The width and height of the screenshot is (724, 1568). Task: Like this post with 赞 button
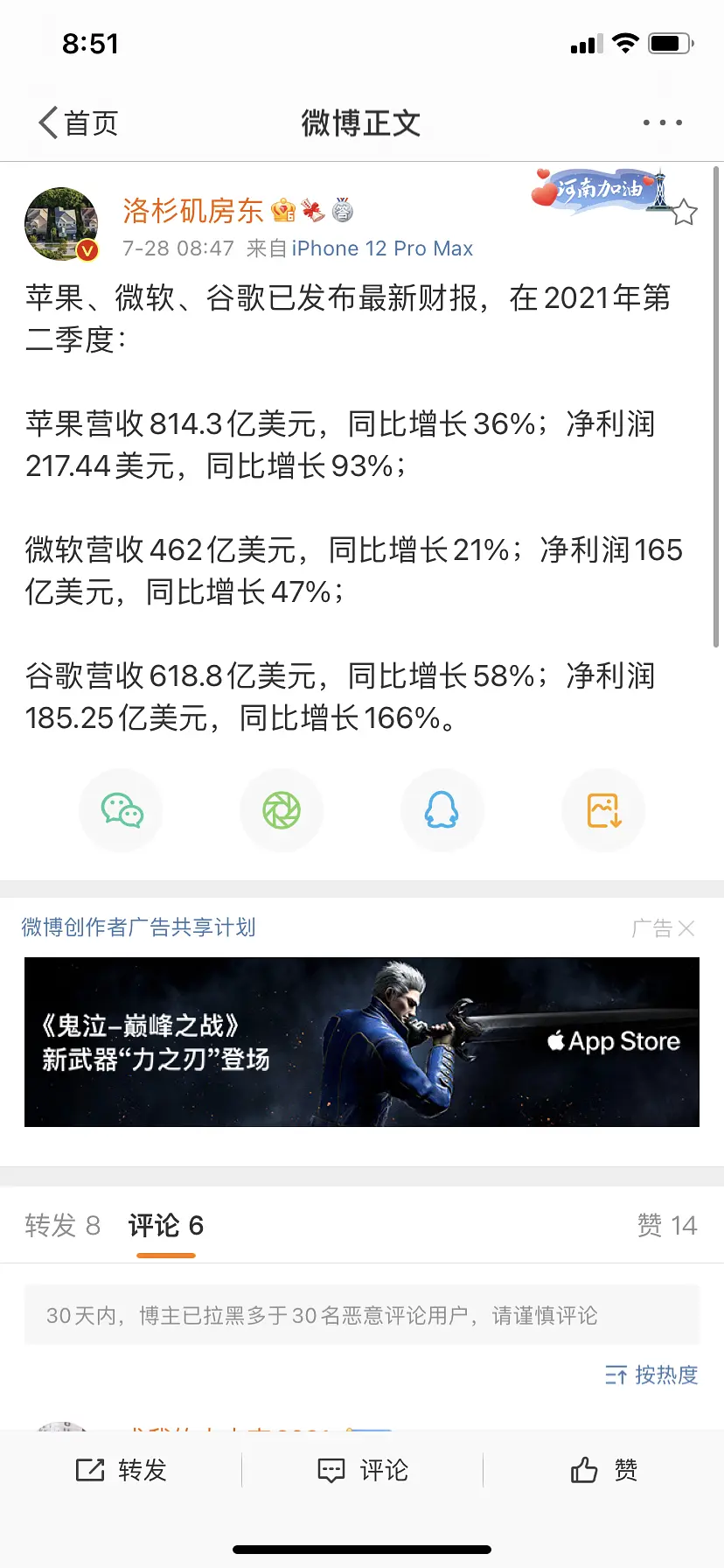point(603,1470)
